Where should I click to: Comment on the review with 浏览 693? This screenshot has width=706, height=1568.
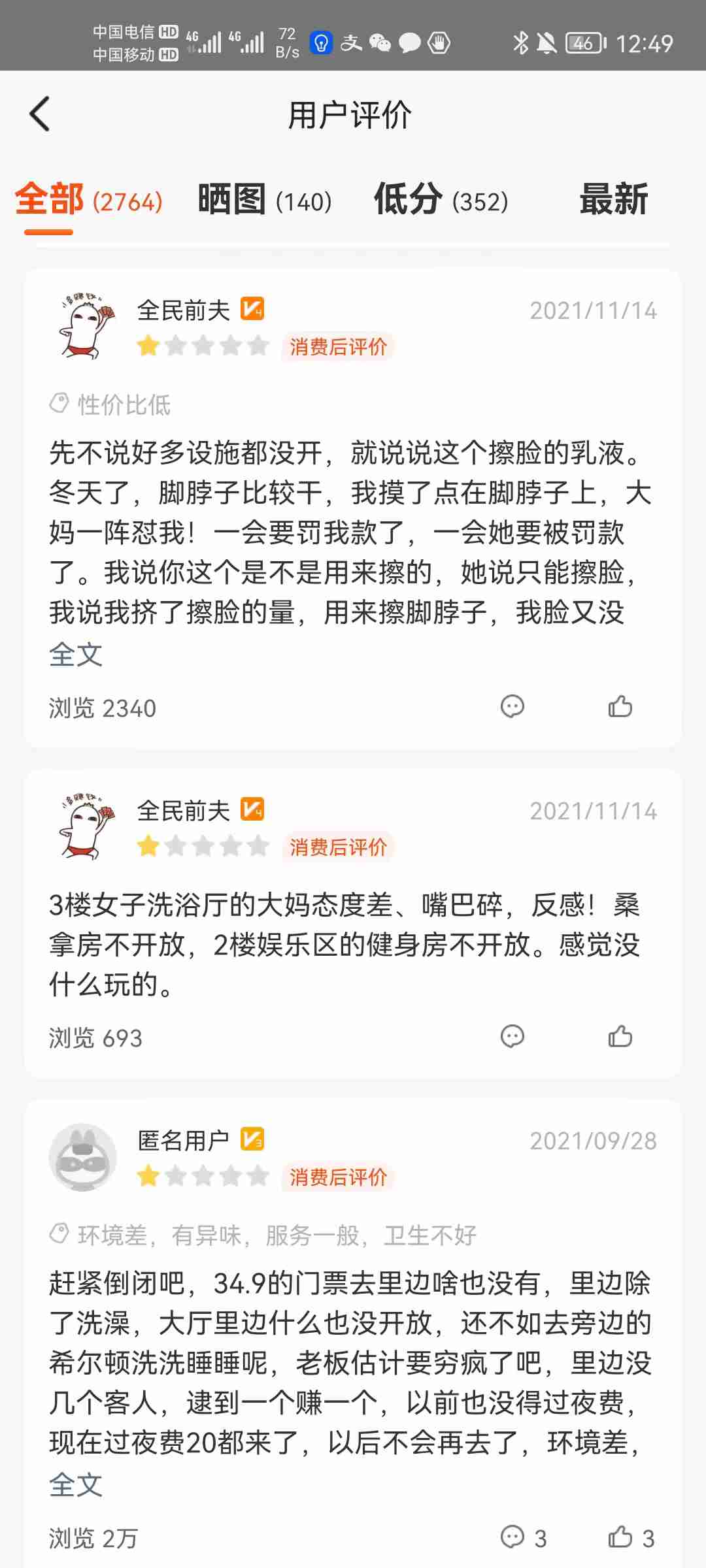point(513,1037)
